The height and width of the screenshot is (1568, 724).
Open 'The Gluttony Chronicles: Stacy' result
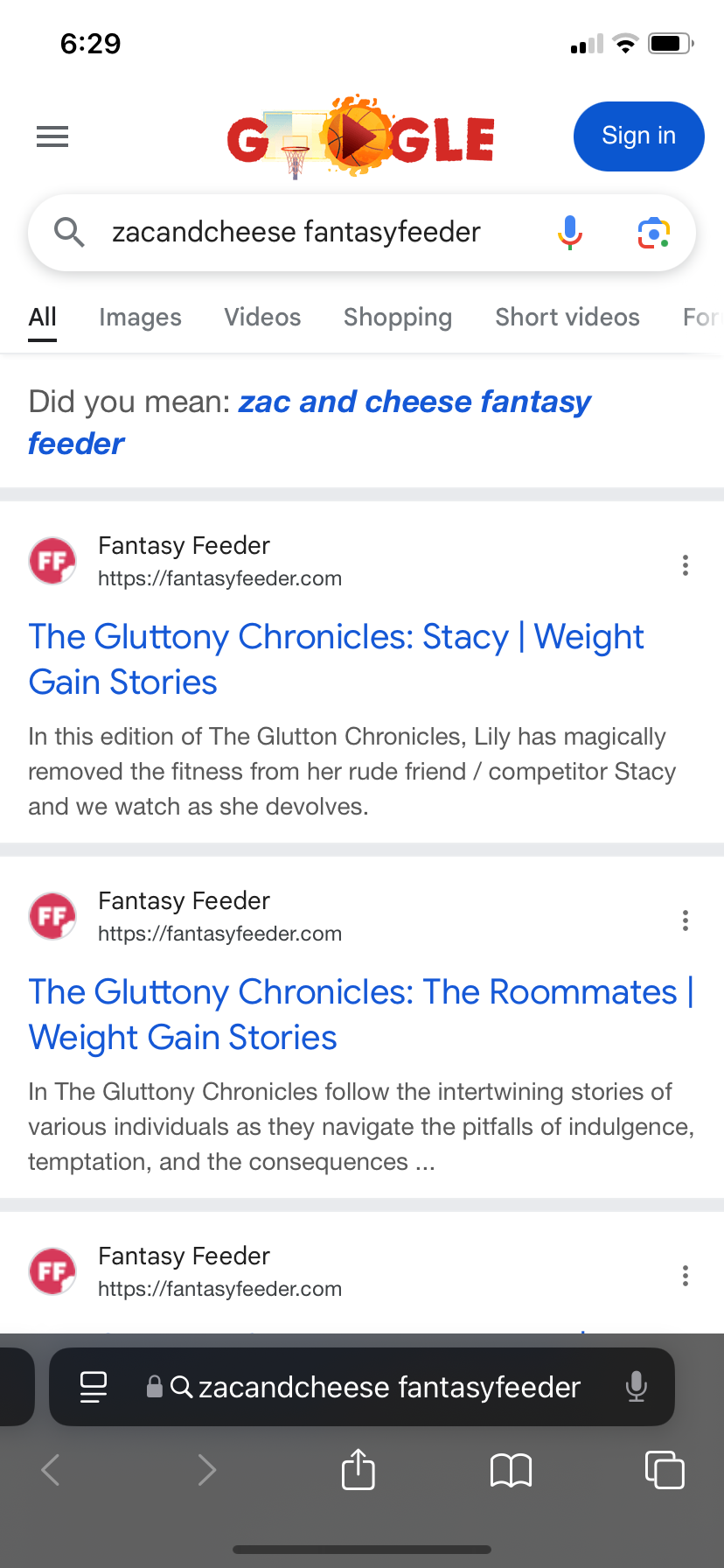point(336,659)
